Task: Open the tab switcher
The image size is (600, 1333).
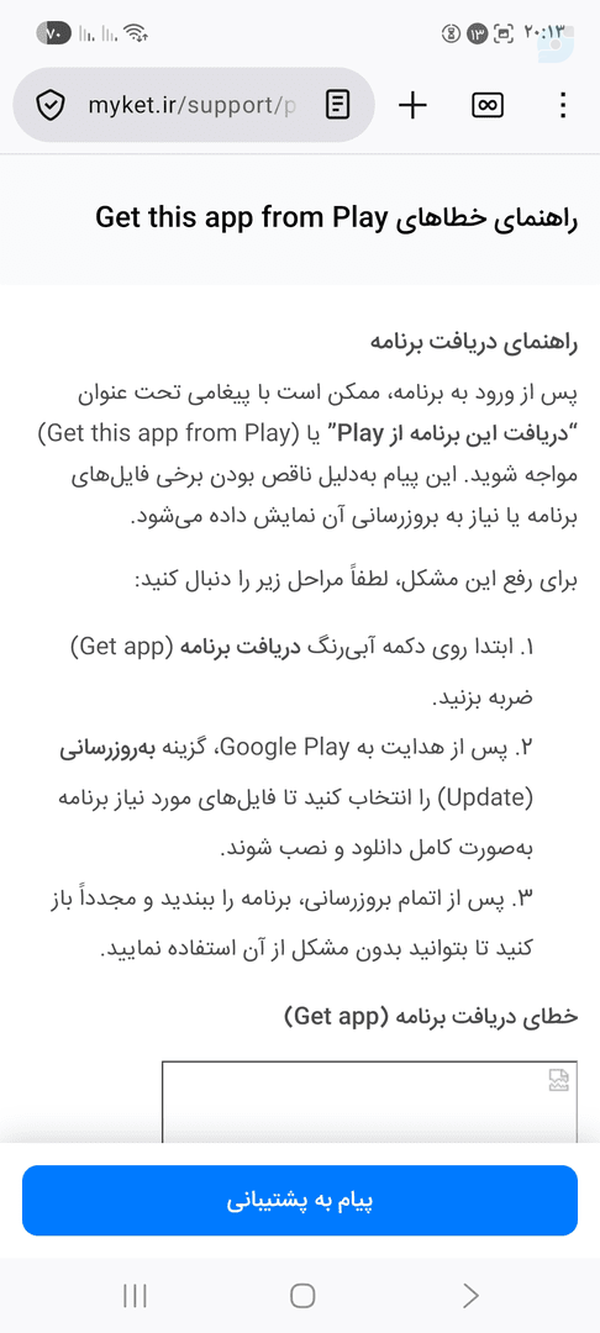Action: [x=488, y=105]
